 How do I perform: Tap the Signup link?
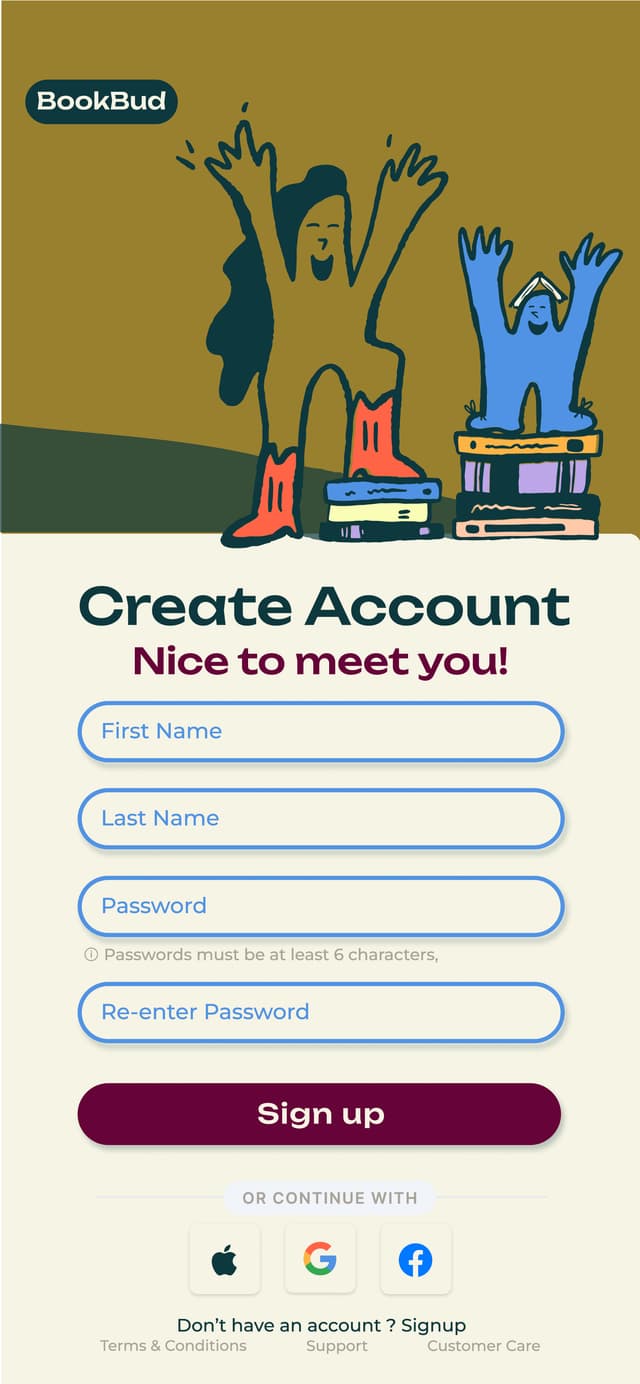point(434,1325)
